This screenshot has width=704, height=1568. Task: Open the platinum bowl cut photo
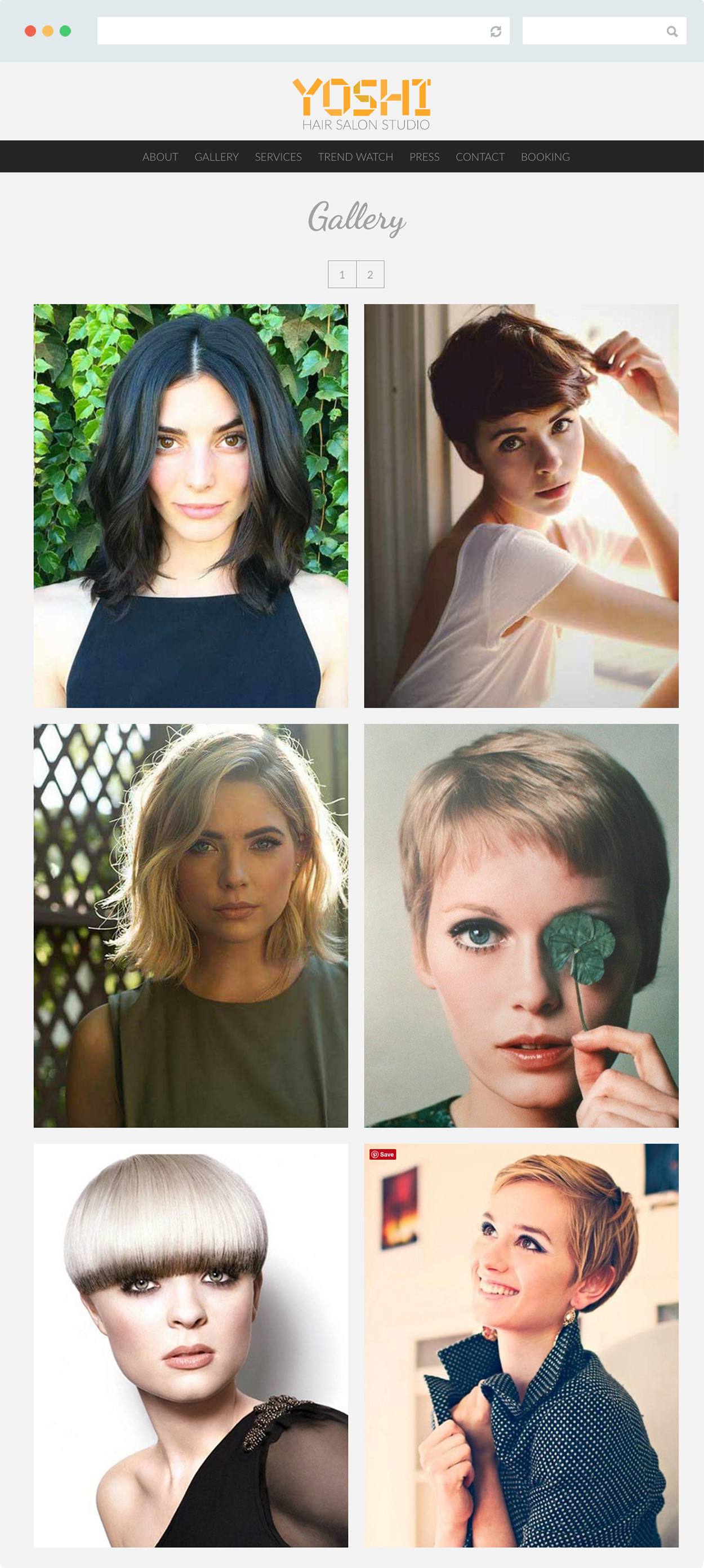(x=190, y=1345)
